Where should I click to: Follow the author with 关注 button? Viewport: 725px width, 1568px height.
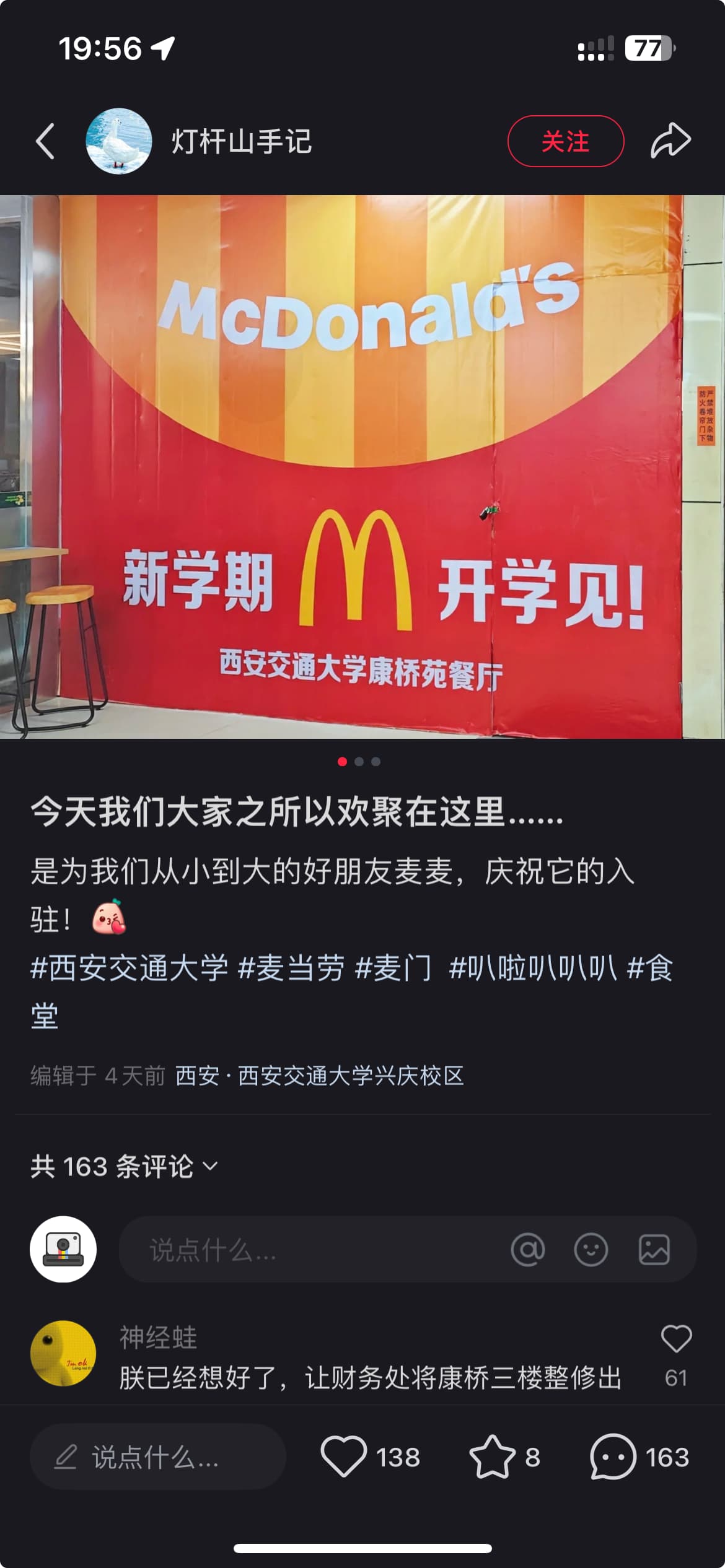tap(565, 141)
